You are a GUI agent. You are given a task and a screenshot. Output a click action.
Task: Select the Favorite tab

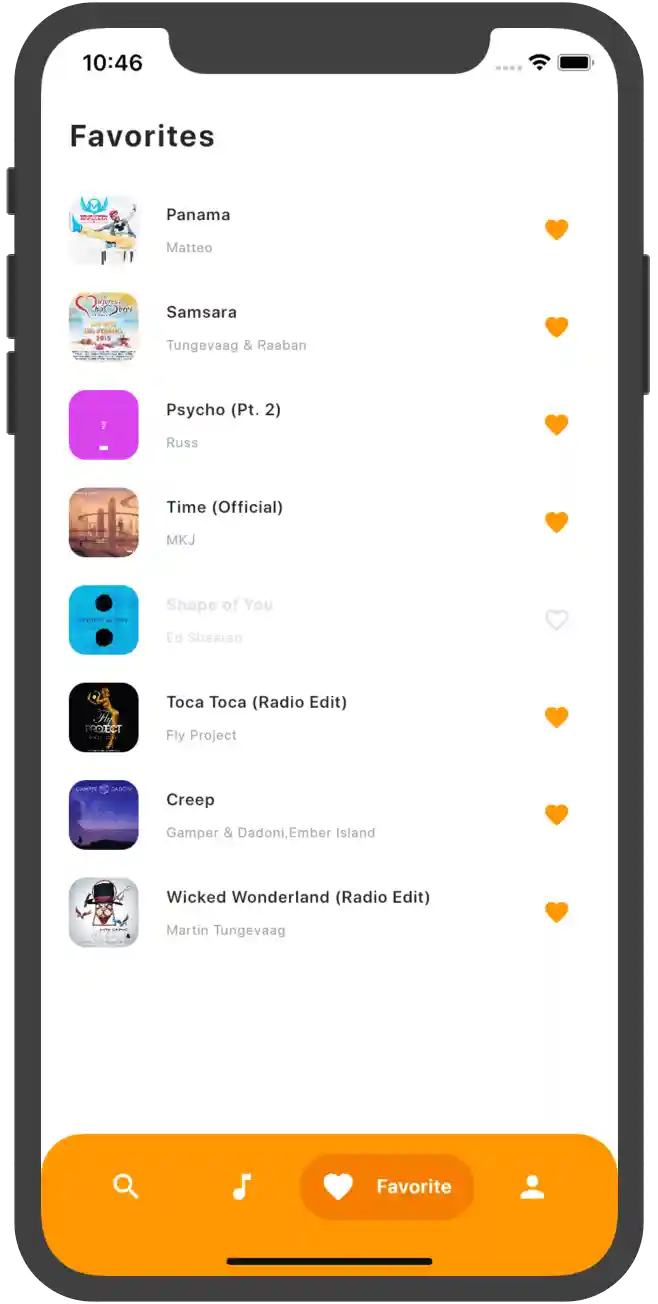click(387, 1187)
